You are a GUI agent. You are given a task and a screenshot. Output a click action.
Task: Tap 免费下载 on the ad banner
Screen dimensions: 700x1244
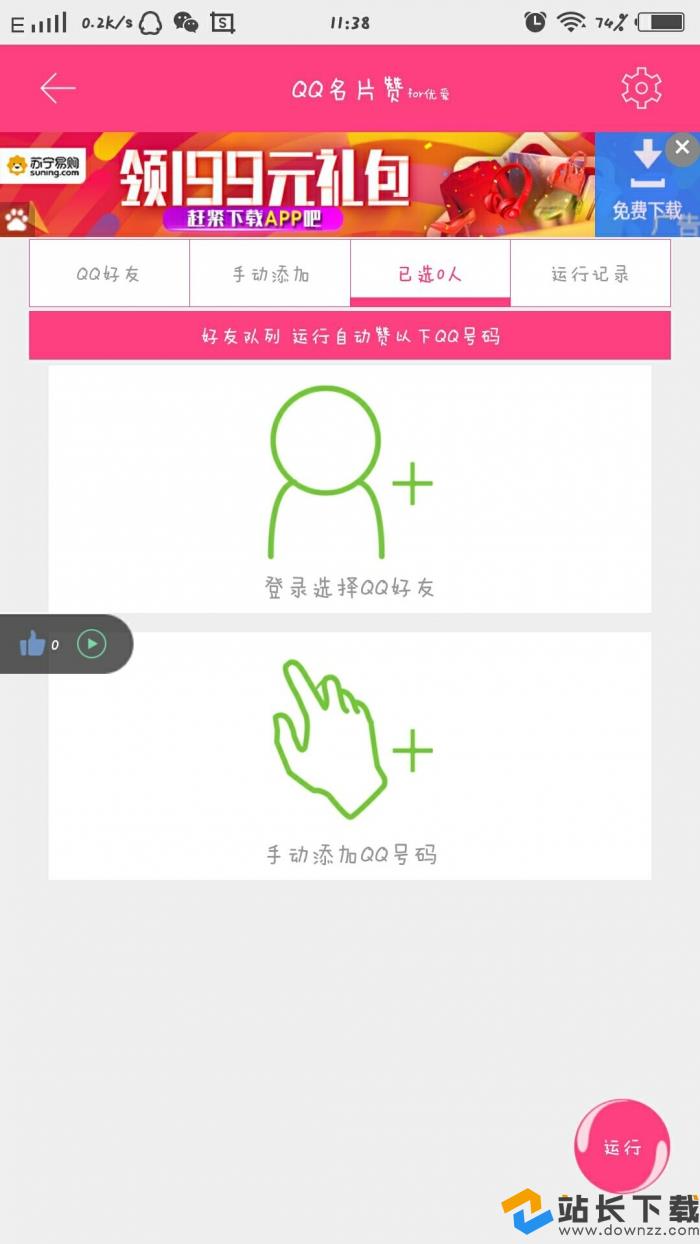click(x=646, y=190)
